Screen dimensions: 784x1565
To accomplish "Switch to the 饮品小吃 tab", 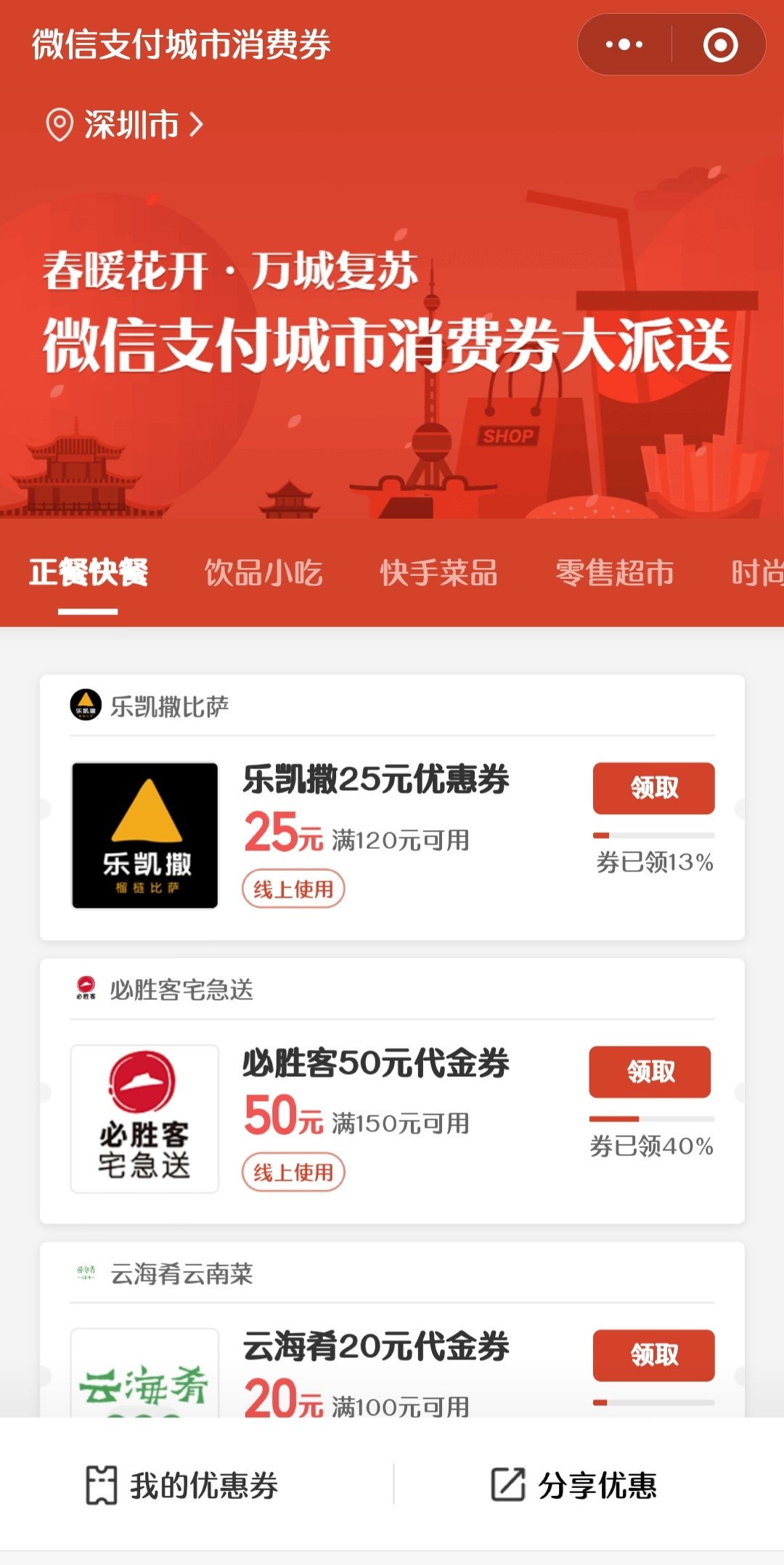I will [x=263, y=572].
